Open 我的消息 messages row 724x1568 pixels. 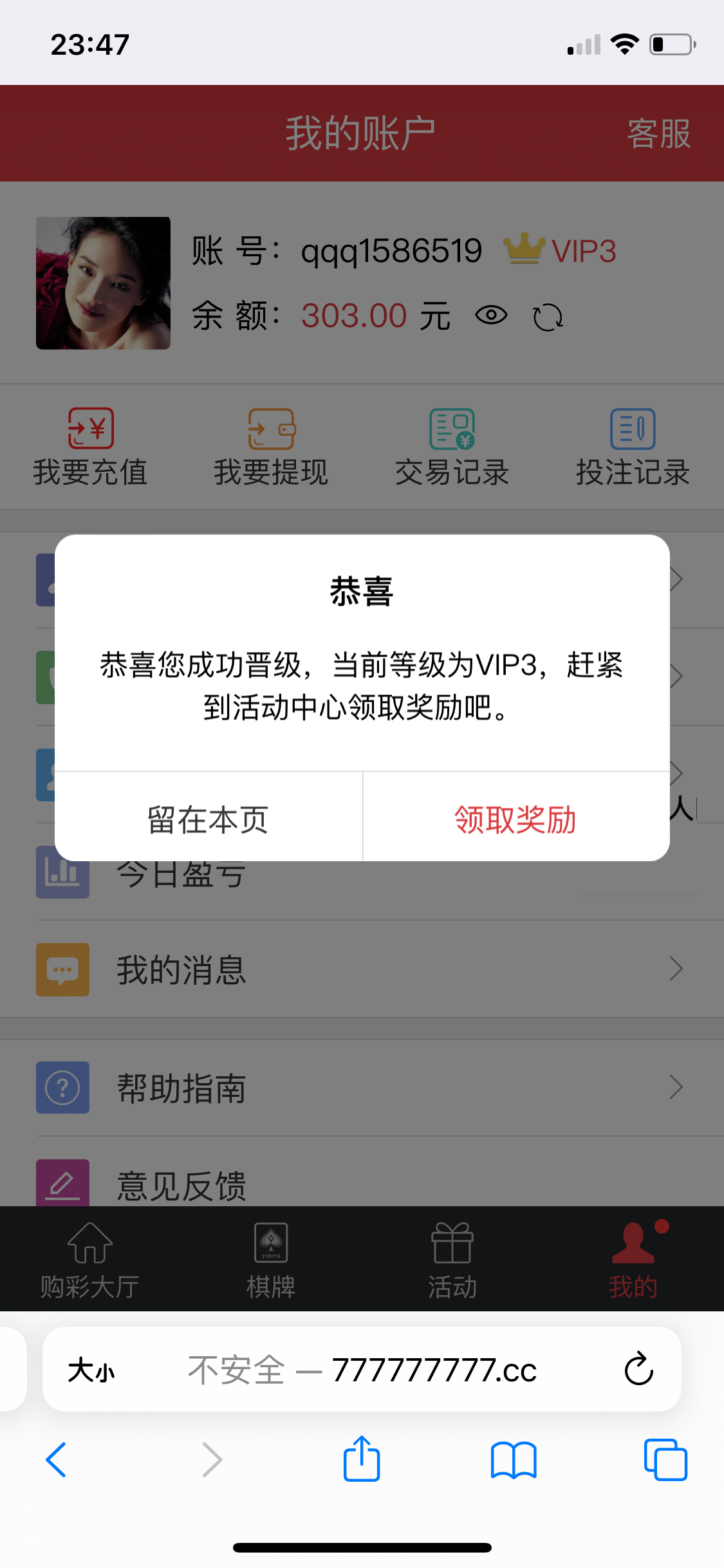(x=360, y=969)
